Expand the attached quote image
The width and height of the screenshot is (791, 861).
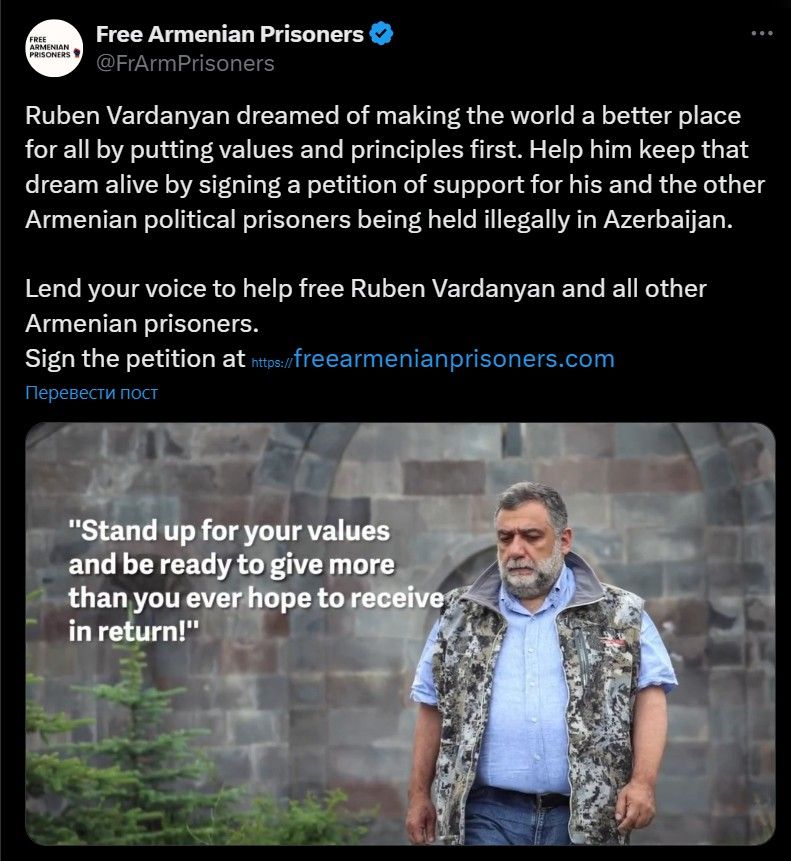[400, 633]
